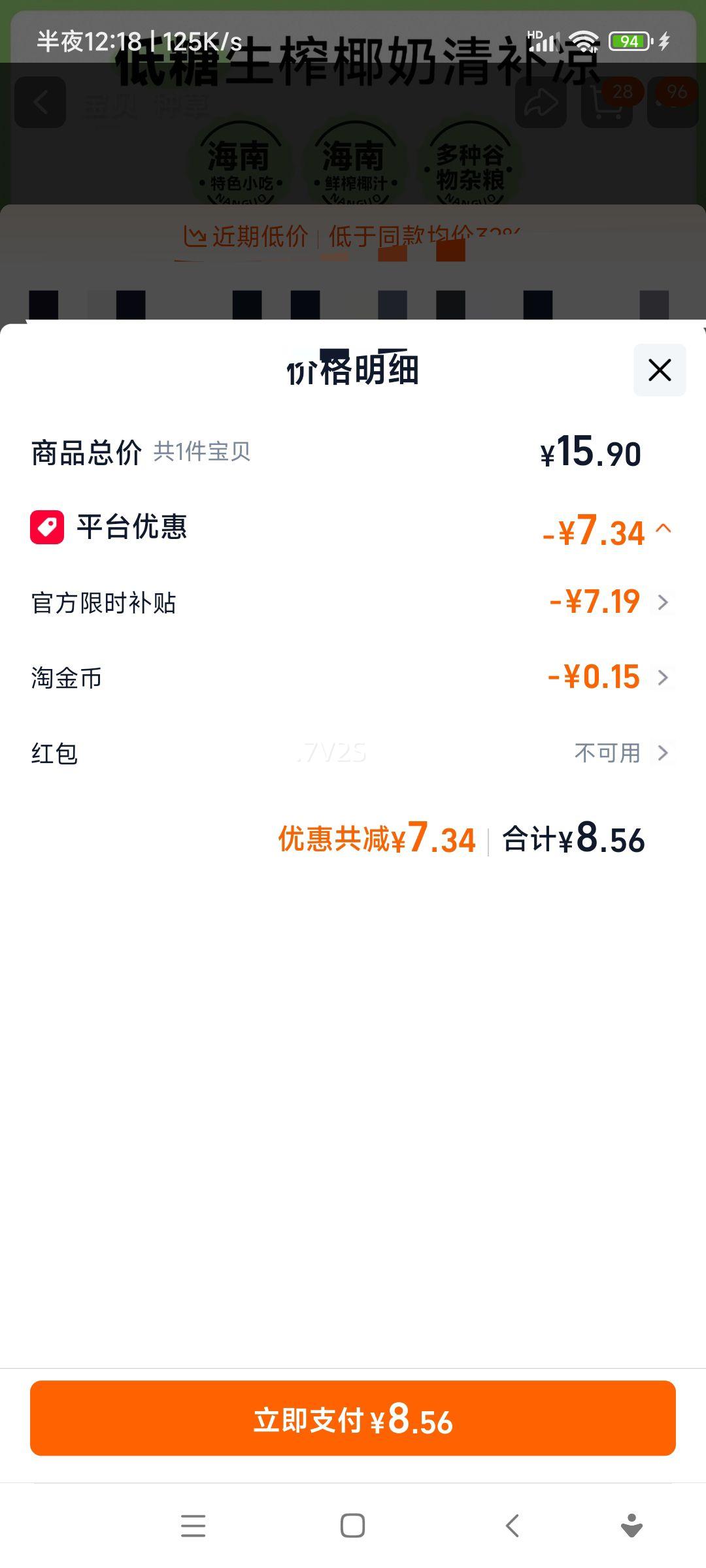Expand 官方限时补贴 subsidy details
Viewport: 706px width, 1568px height.
pos(662,602)
